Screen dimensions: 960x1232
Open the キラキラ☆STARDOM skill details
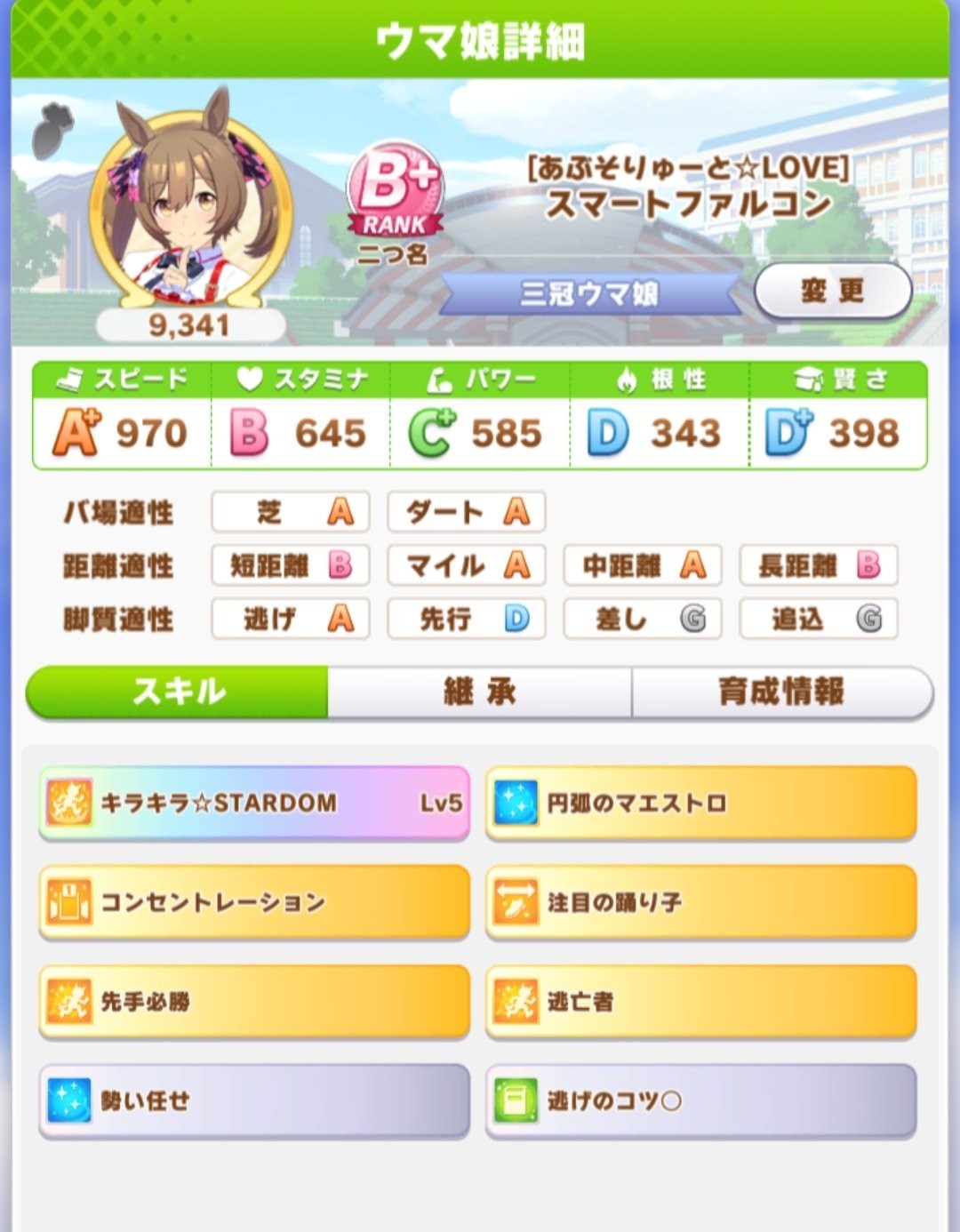pyautogui.click(x=254, y=804)
